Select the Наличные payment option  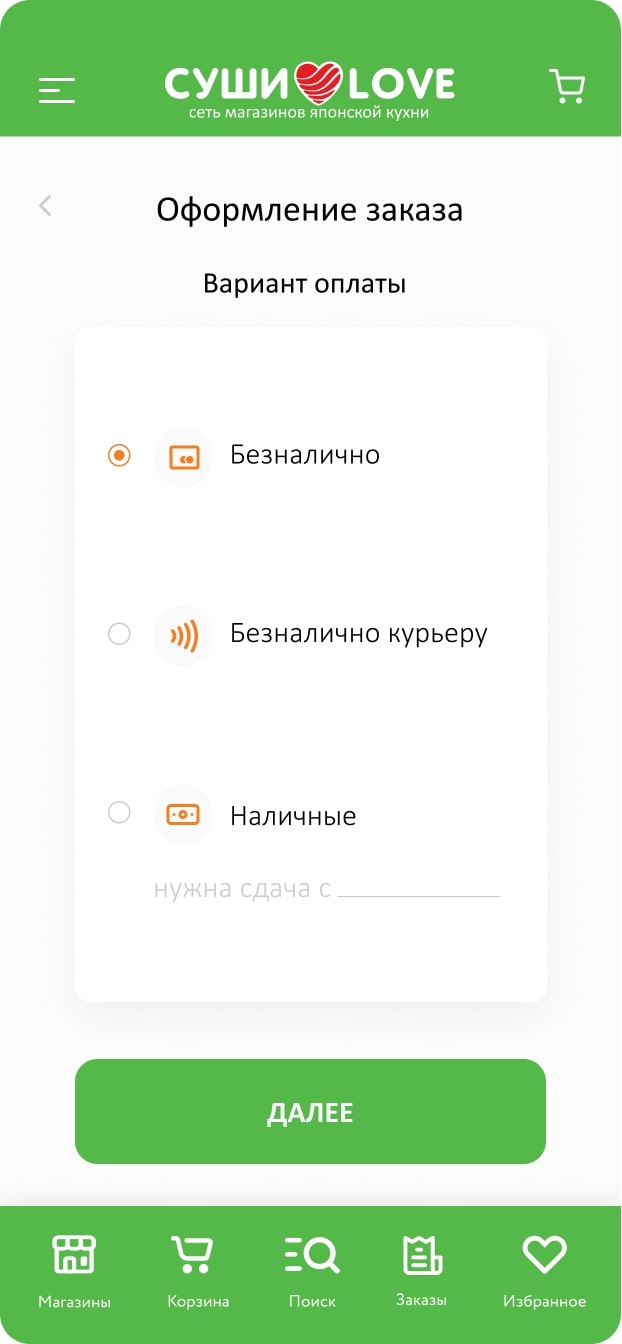[119, 813]
